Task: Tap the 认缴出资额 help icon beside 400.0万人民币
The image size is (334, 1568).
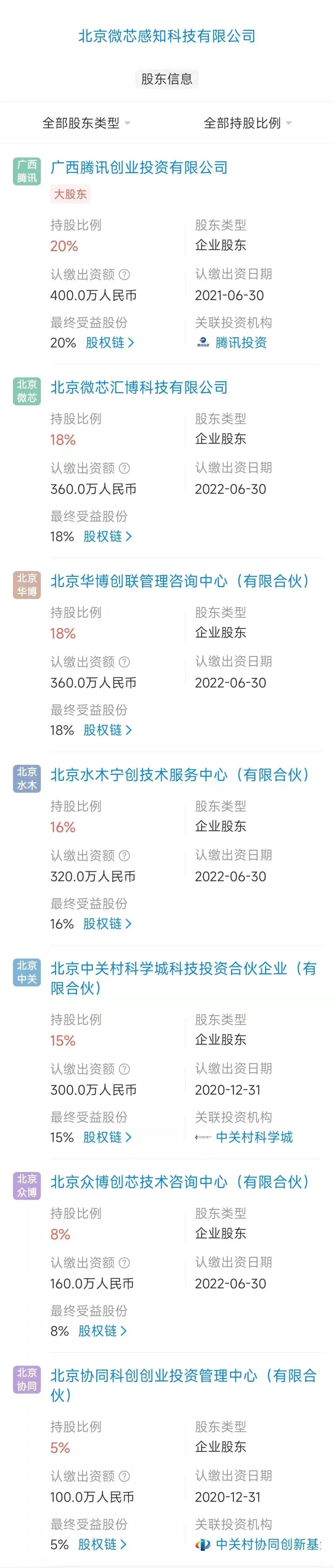Action: [x=124, y=274]
